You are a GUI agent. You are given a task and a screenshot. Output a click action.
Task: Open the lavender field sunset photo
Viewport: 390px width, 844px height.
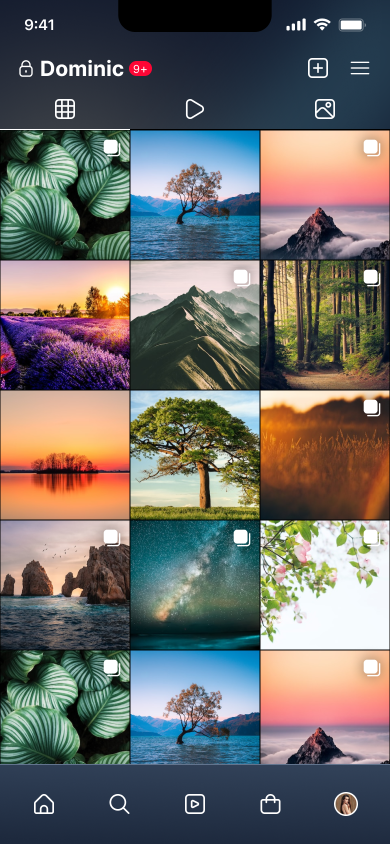65,325
